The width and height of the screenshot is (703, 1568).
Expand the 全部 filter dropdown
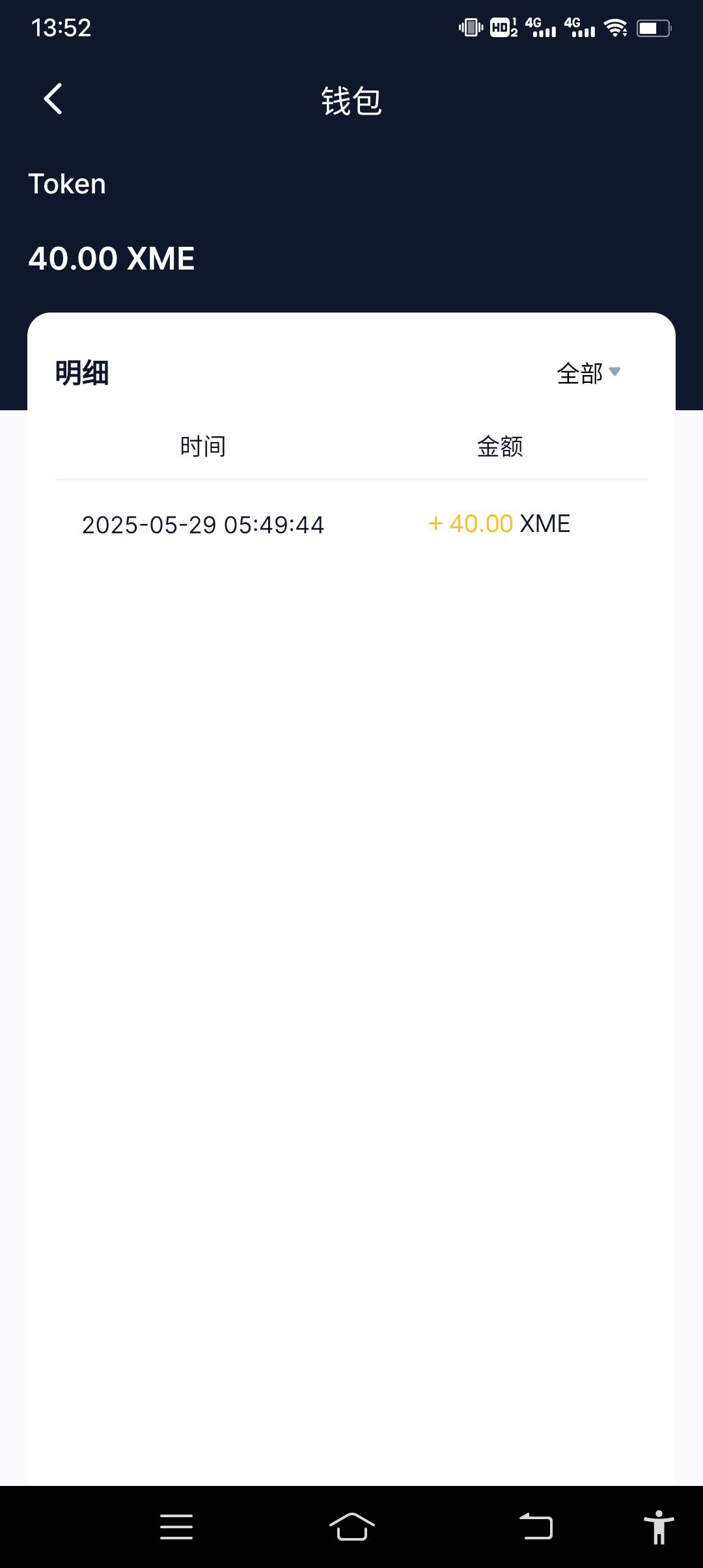pos(588,373)
